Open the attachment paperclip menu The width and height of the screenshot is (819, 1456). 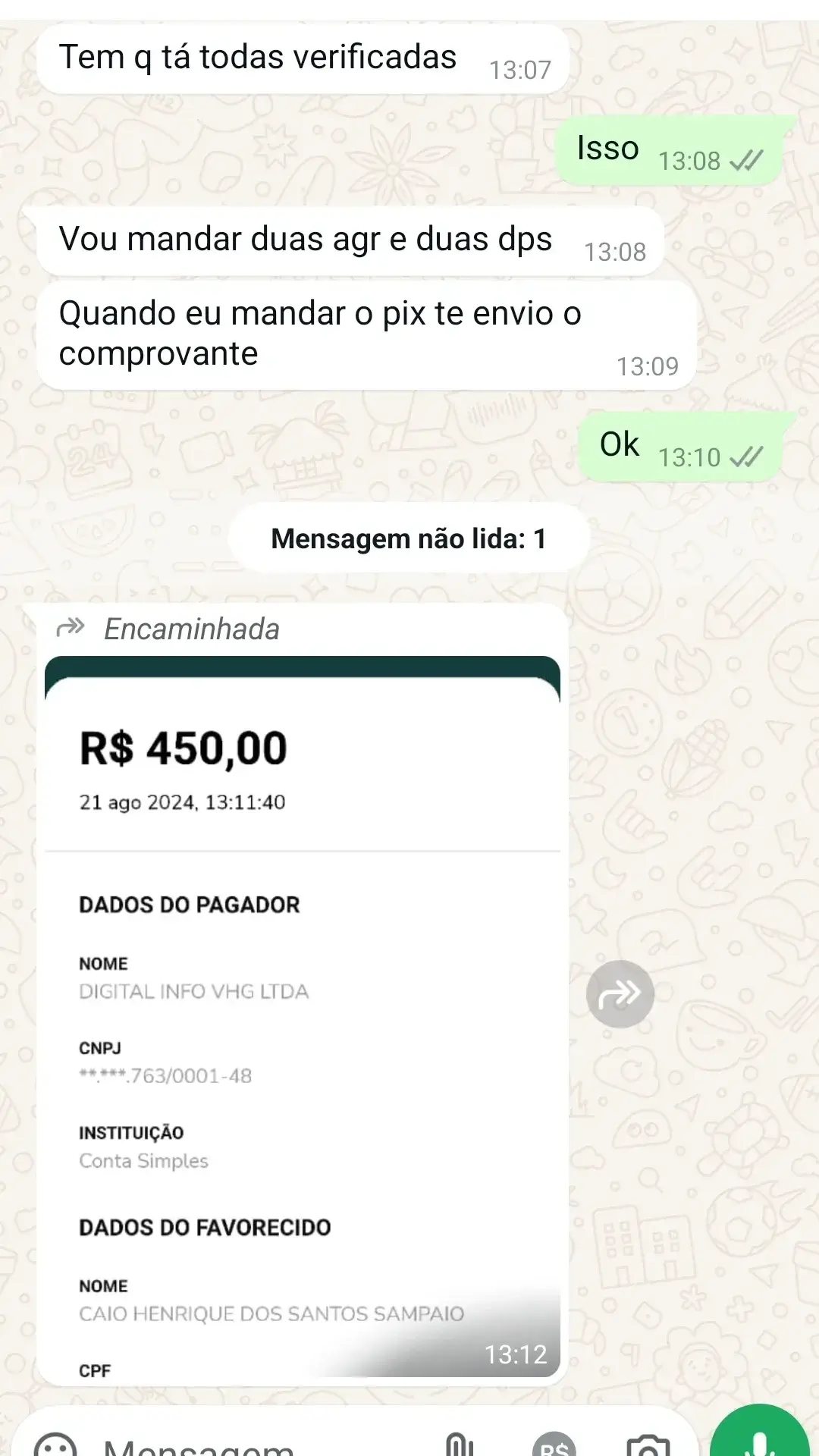[458, 1445]
